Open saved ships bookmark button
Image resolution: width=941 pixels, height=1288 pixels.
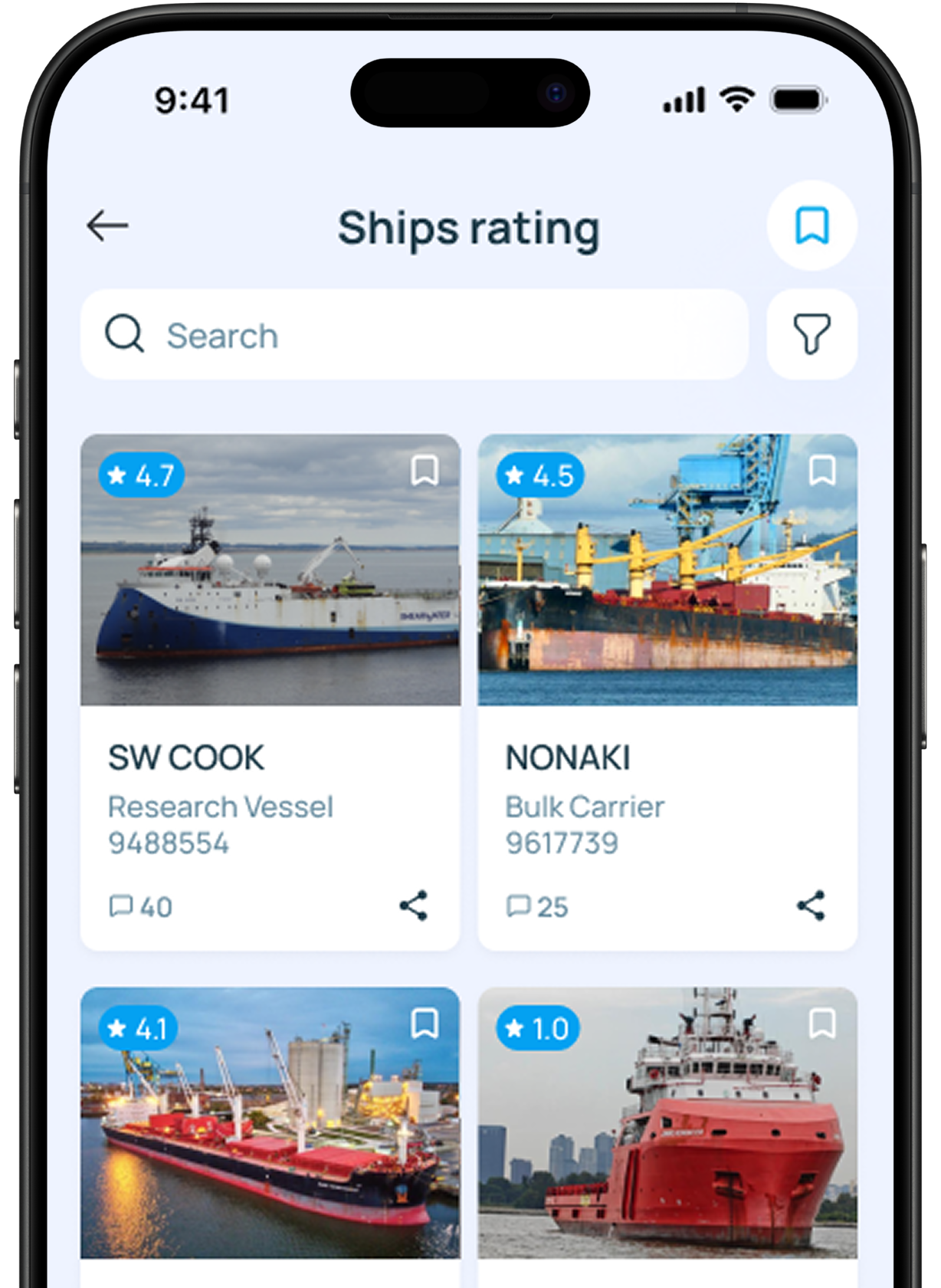[x=811, y=226]
